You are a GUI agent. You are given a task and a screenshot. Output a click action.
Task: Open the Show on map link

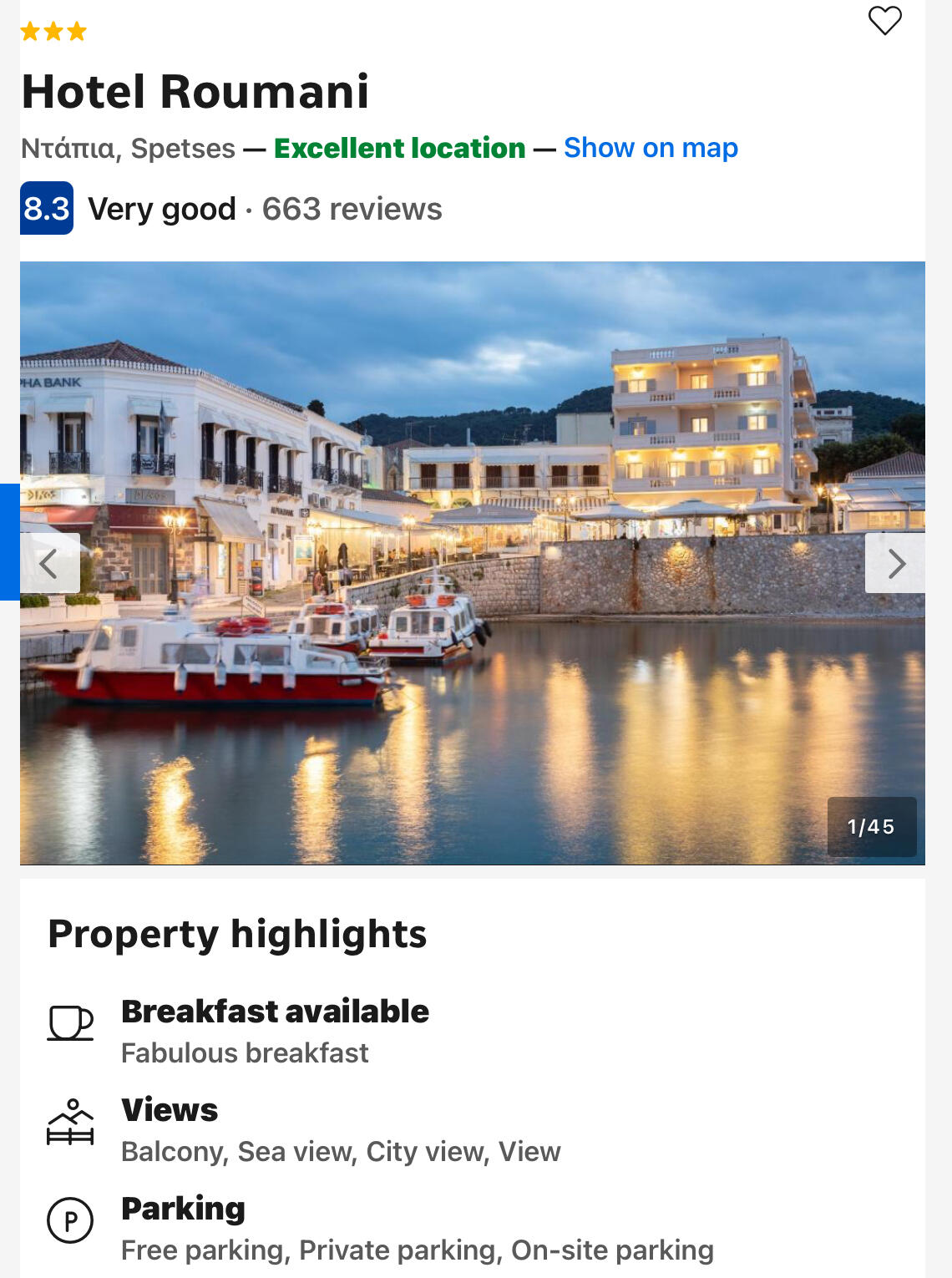pyautogui.click(x=651, y=148)
